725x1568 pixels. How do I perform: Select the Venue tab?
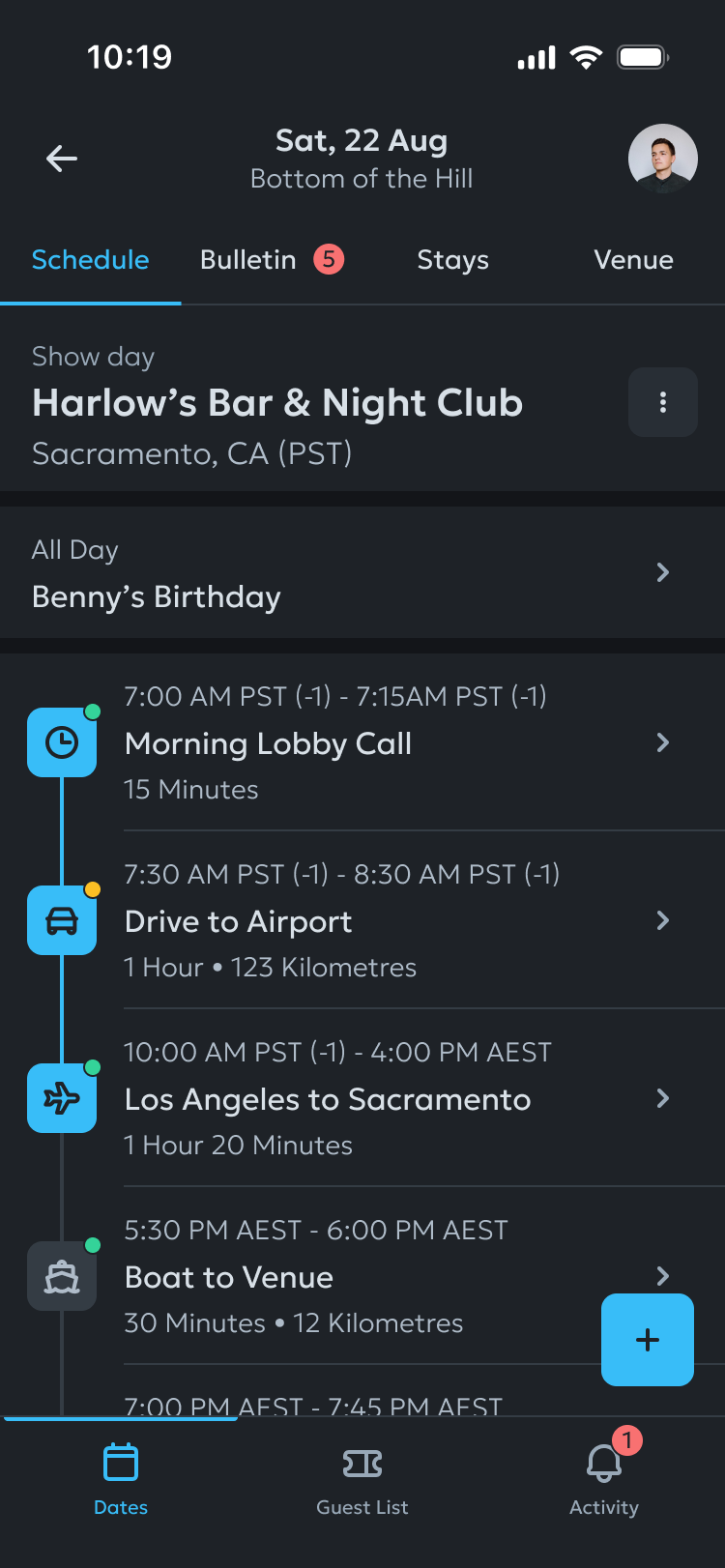coord(634,259)
